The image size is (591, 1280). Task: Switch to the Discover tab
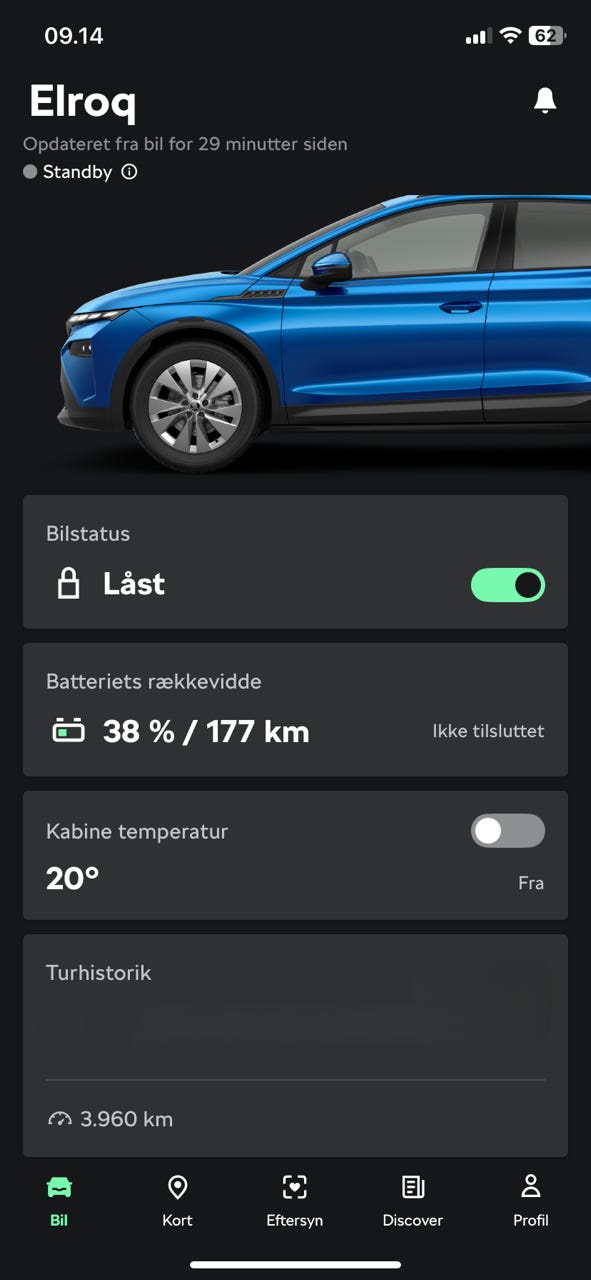[413, 1200]
